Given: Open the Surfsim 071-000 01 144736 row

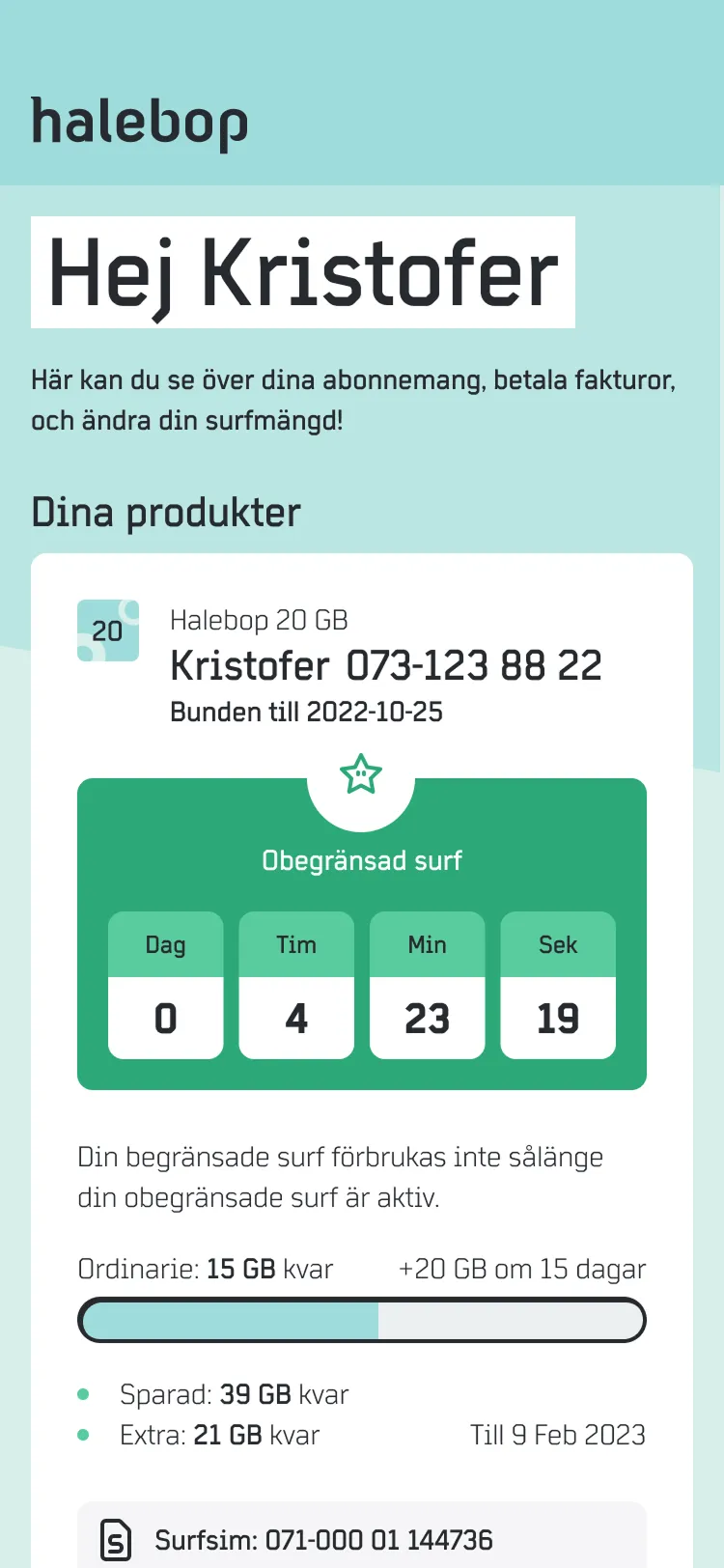Looking at the screenshot, I should 361,1535.
